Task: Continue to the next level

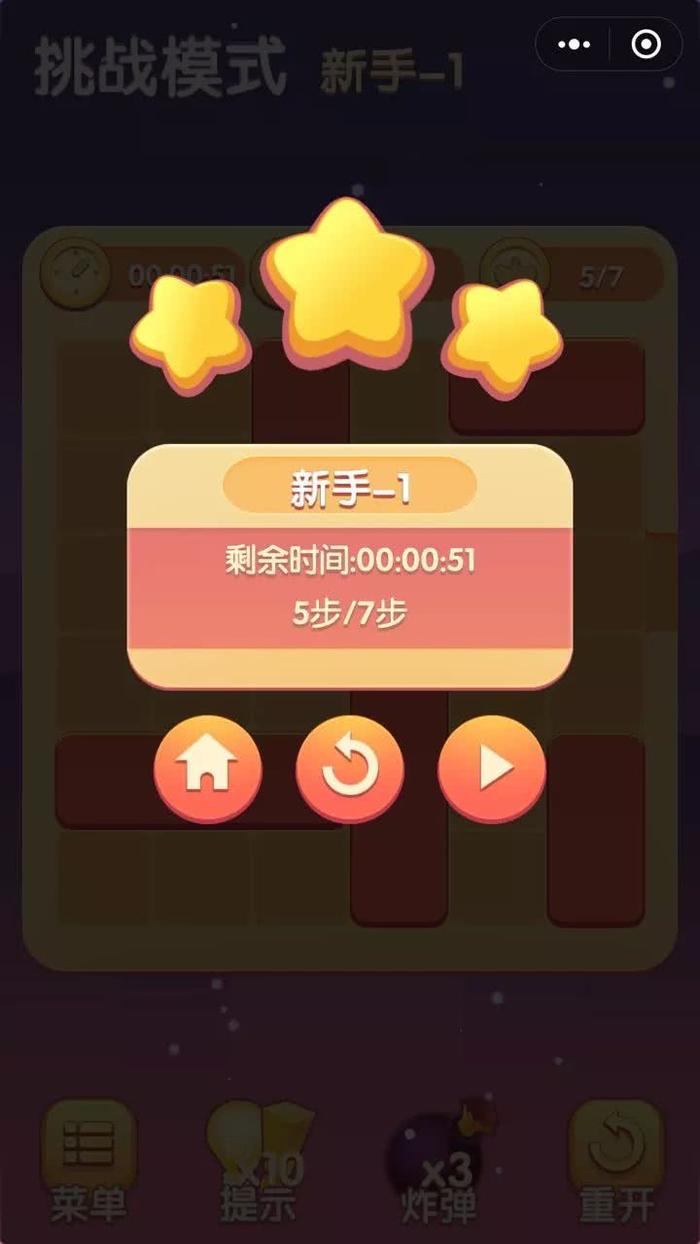Action: click(x=492, y=768)
